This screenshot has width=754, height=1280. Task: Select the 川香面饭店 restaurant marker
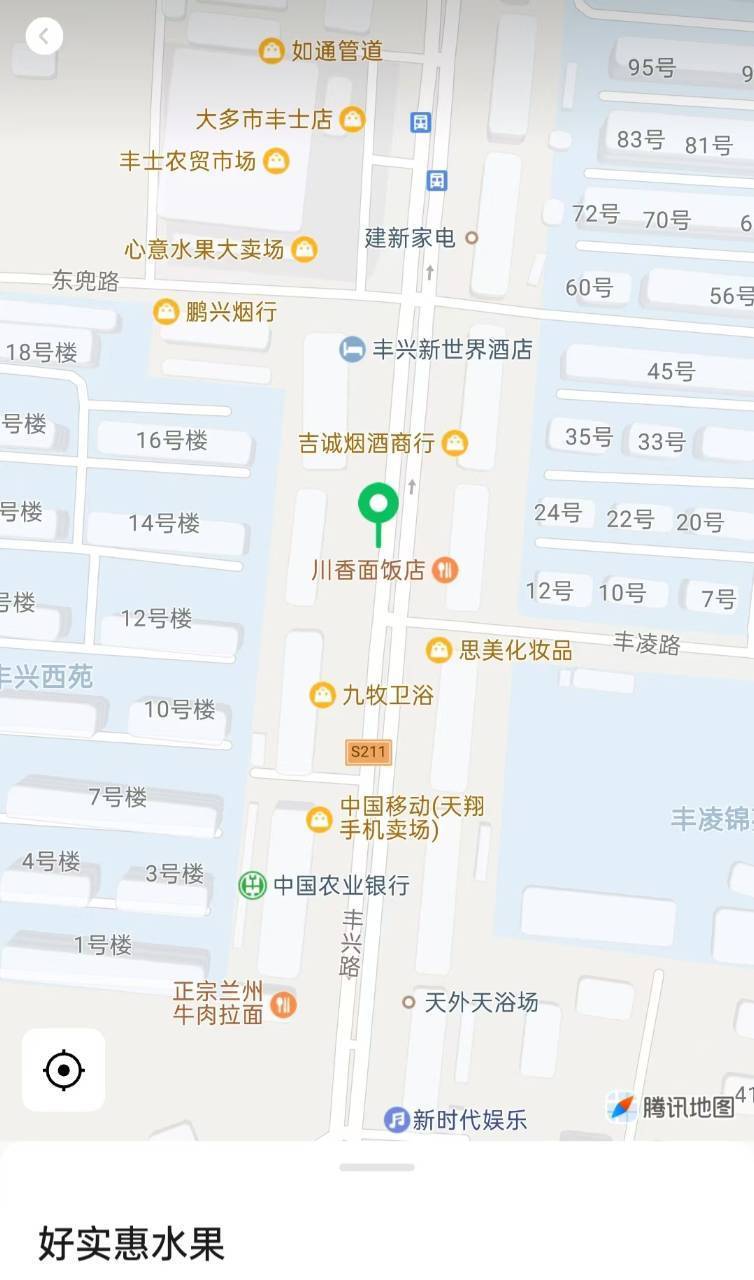446,570
